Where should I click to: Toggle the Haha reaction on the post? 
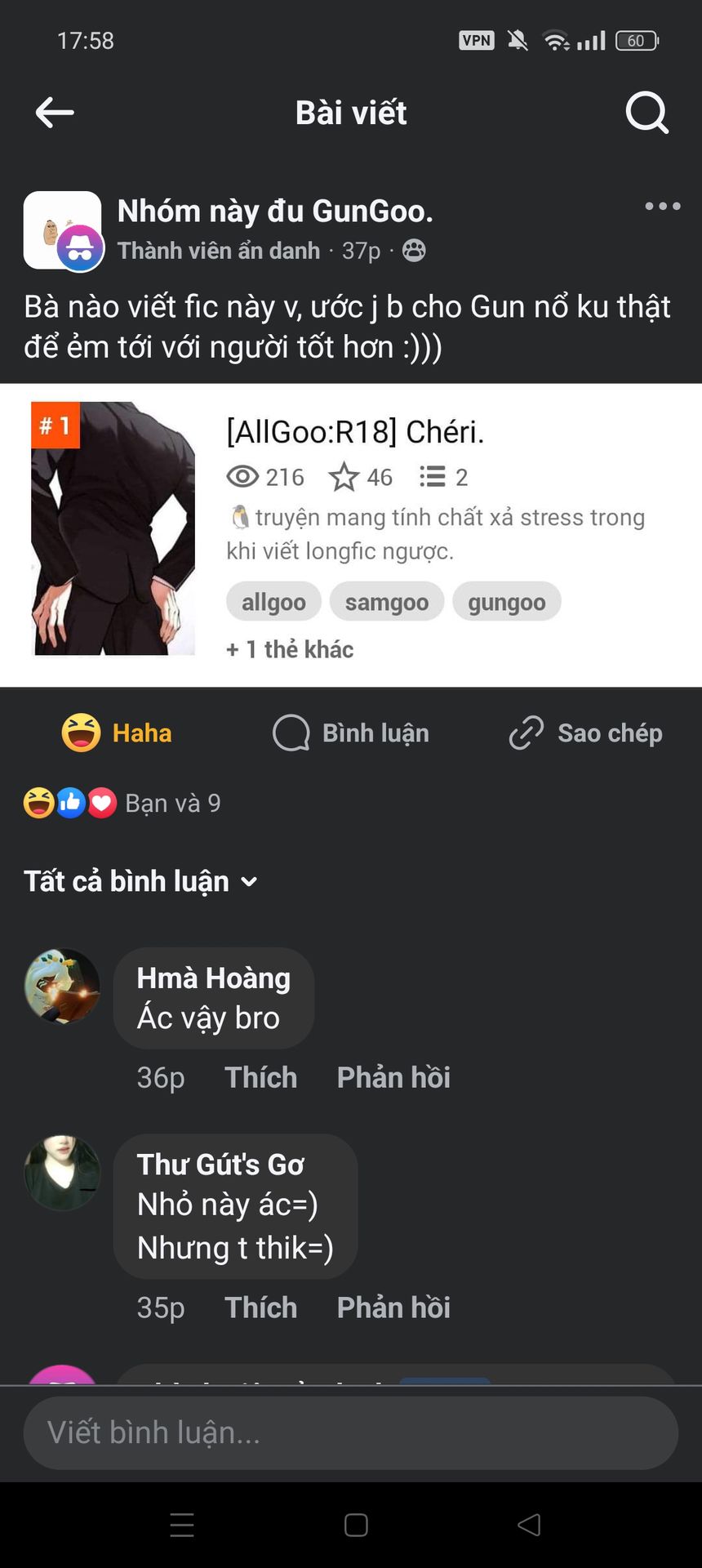[117, 733]
